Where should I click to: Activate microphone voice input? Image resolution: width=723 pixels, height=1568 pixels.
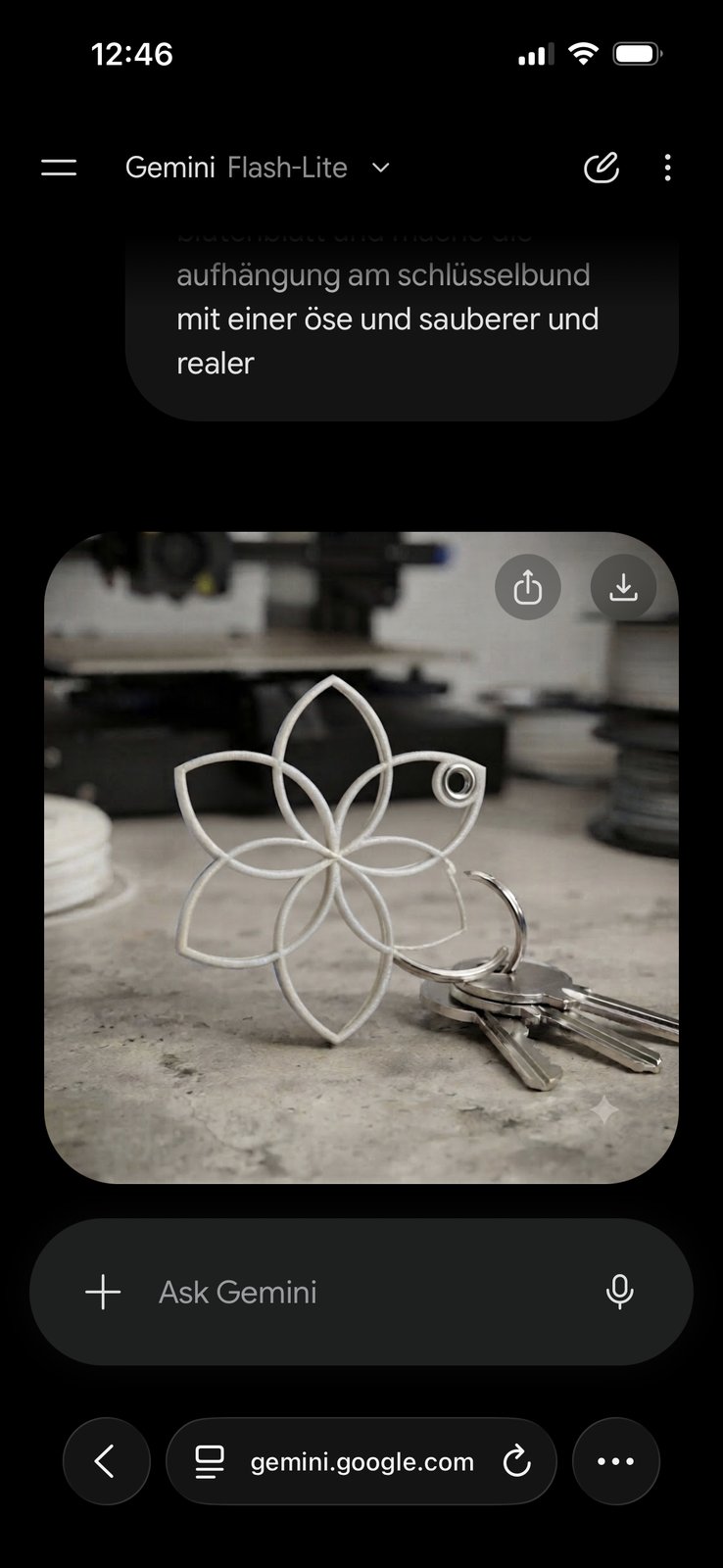click(x=619, y=1292)
